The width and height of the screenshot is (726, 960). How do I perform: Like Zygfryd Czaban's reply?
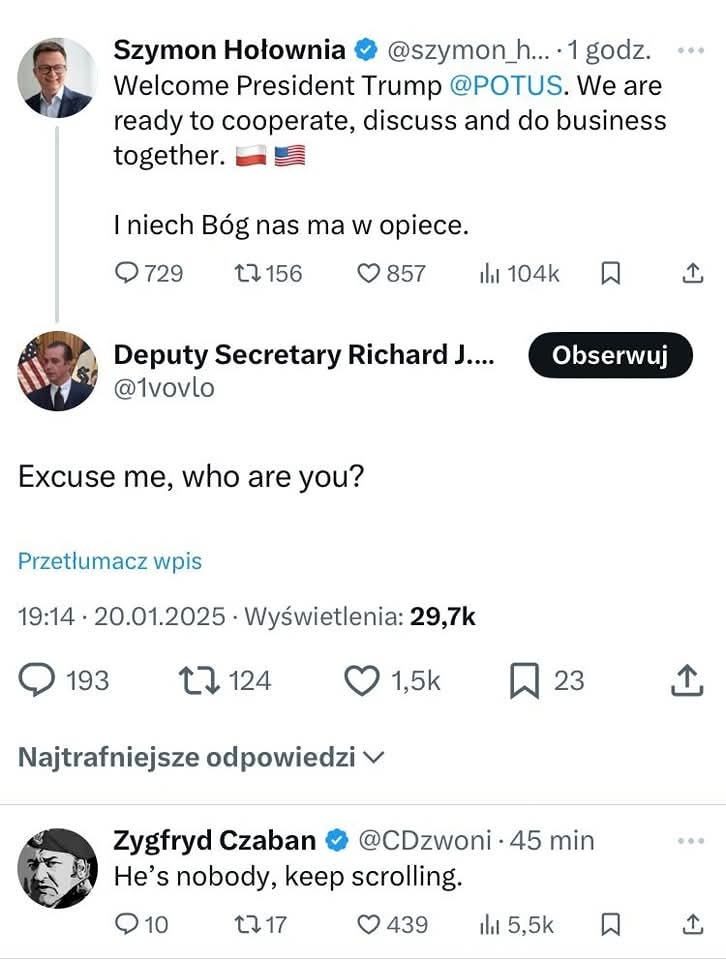click(x=371, y=925)
